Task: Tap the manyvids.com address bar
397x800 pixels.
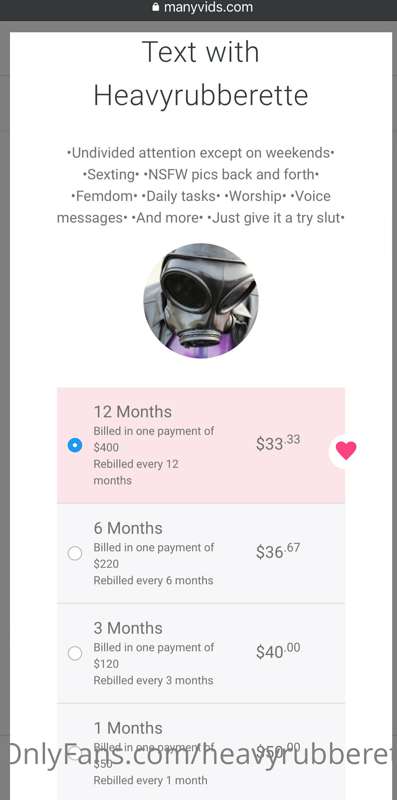Action: pyautogui.click(x=202, y=8)
